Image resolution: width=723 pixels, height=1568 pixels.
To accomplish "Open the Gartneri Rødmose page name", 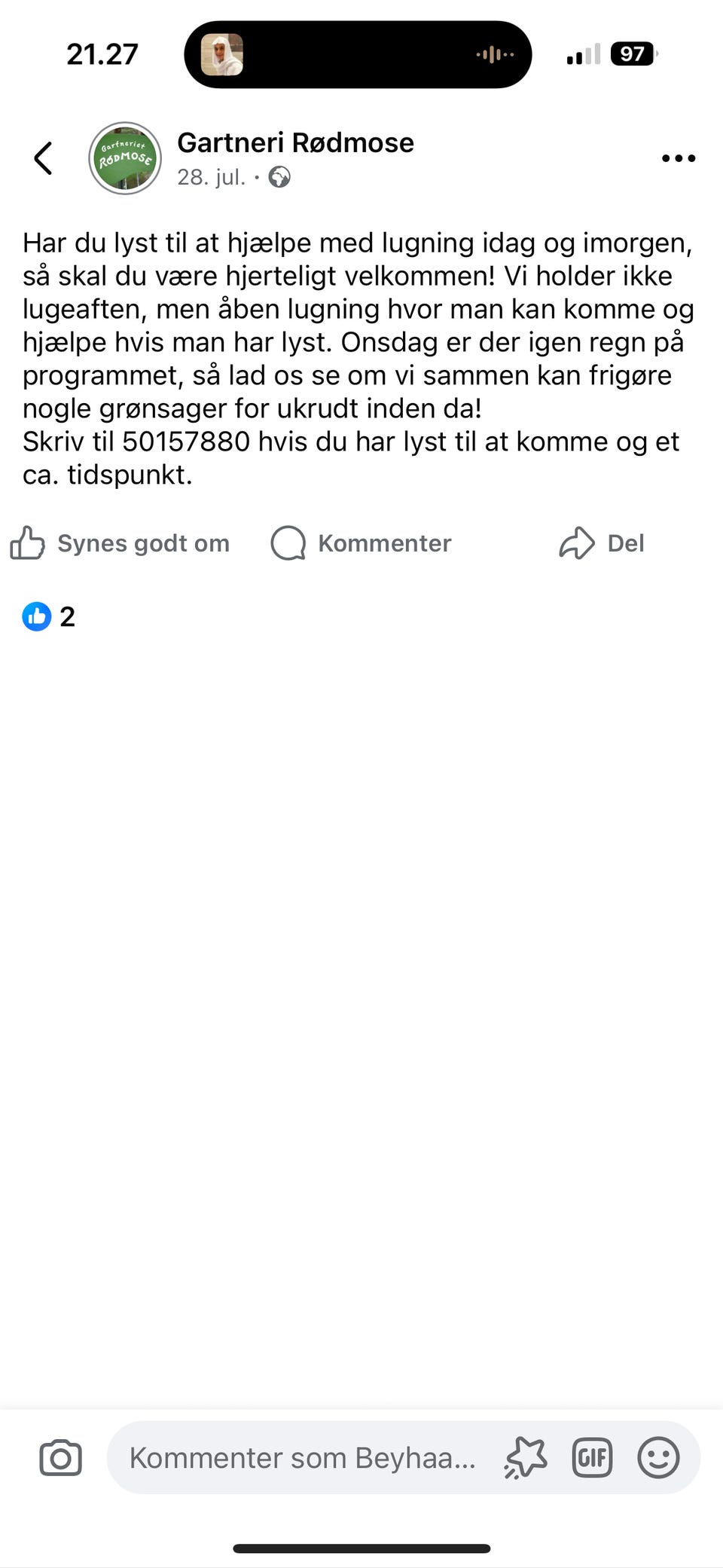I will [295, 142].
